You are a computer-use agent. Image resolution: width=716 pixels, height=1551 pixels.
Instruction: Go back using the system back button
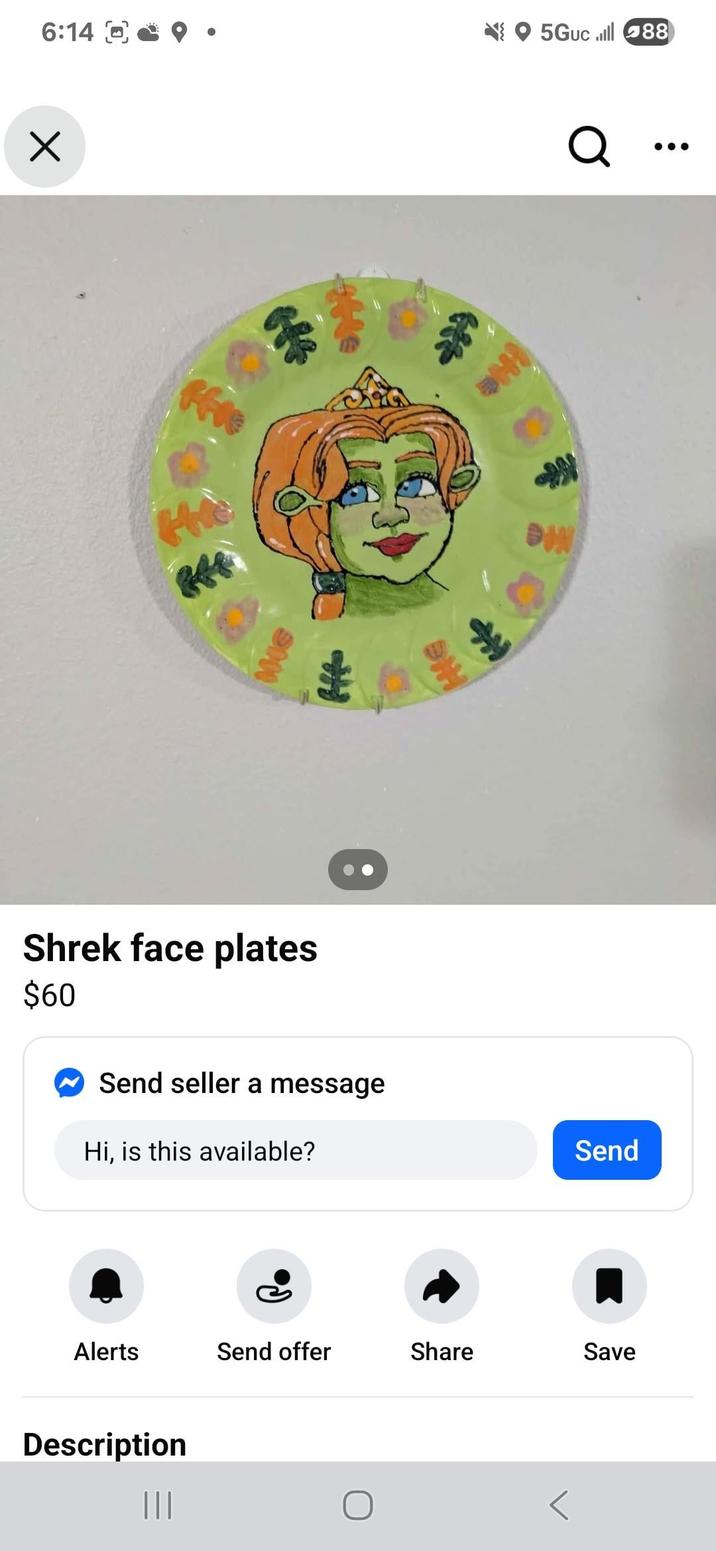point(559,1505)
